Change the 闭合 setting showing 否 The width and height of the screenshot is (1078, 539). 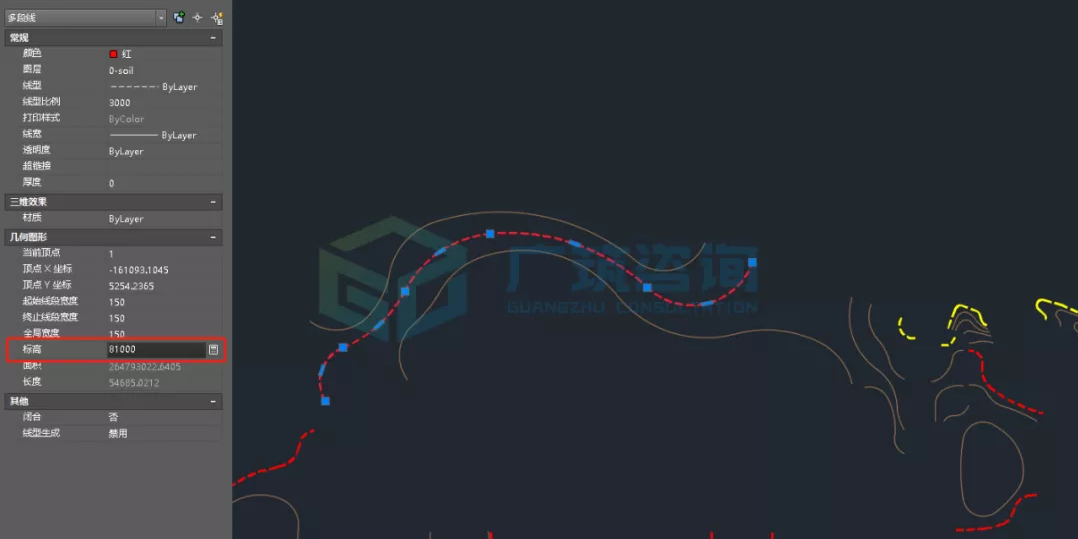[x=160, y=417]
